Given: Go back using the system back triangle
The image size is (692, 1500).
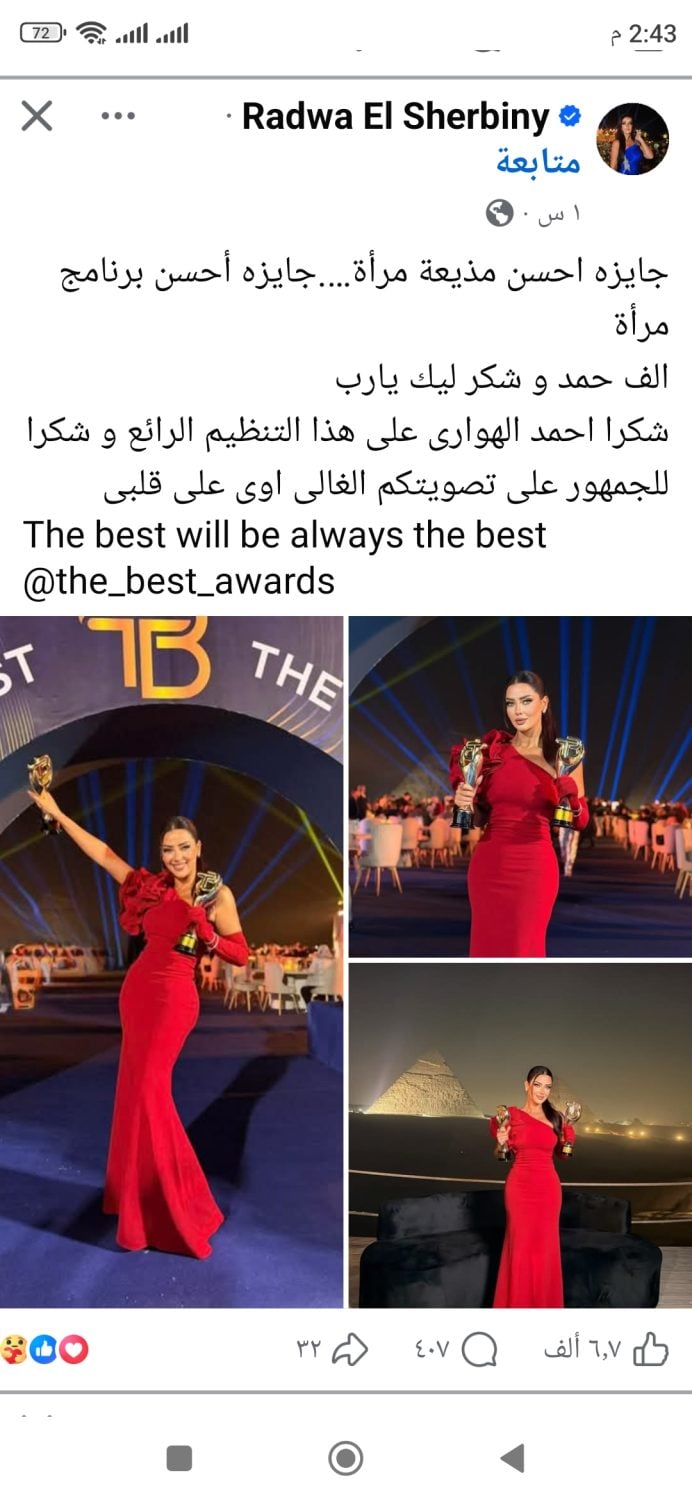Looking at the screenshot, I should coord(512,1459).
